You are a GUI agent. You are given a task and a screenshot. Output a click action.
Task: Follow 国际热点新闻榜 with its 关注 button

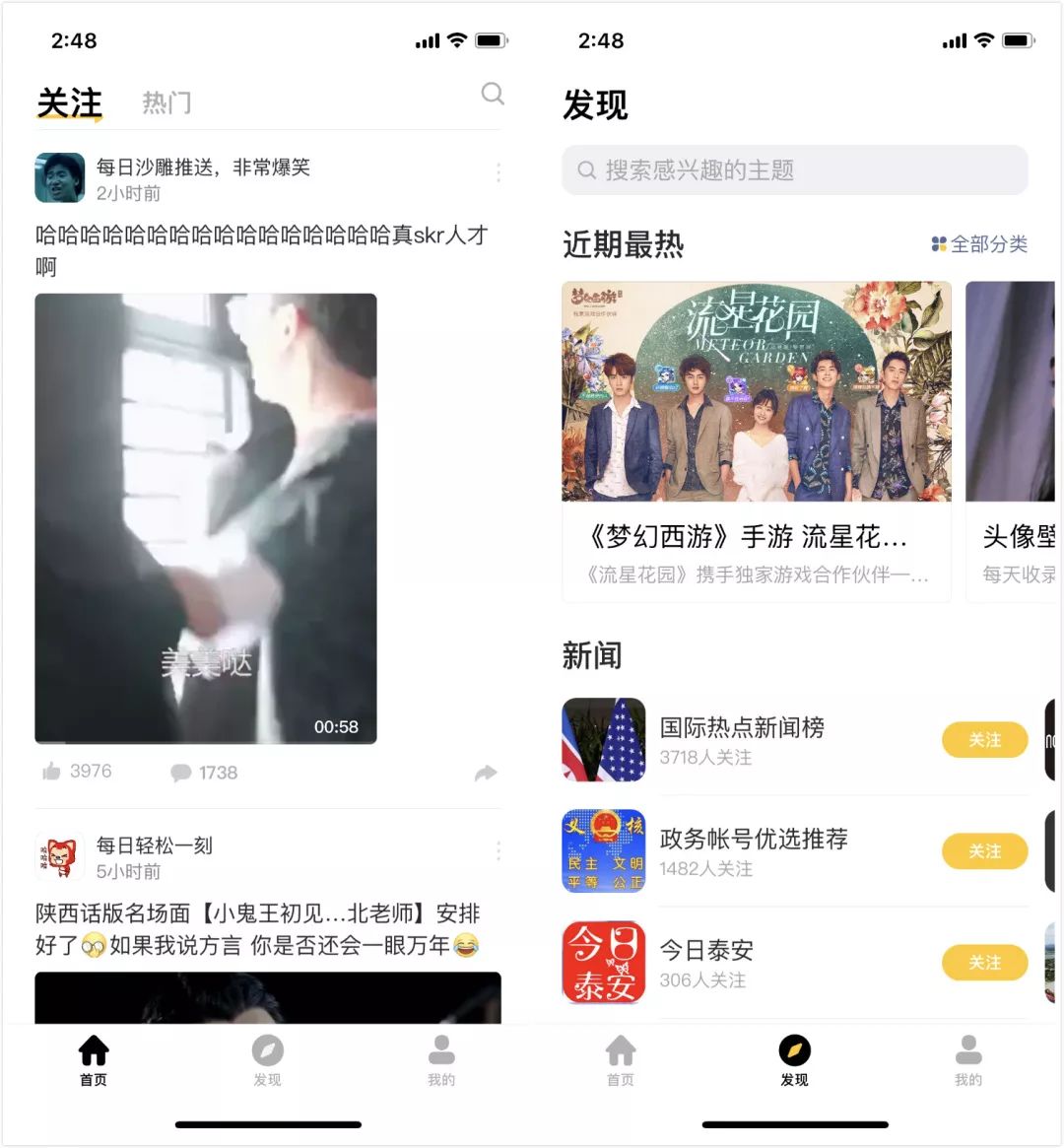click(984, 740)
